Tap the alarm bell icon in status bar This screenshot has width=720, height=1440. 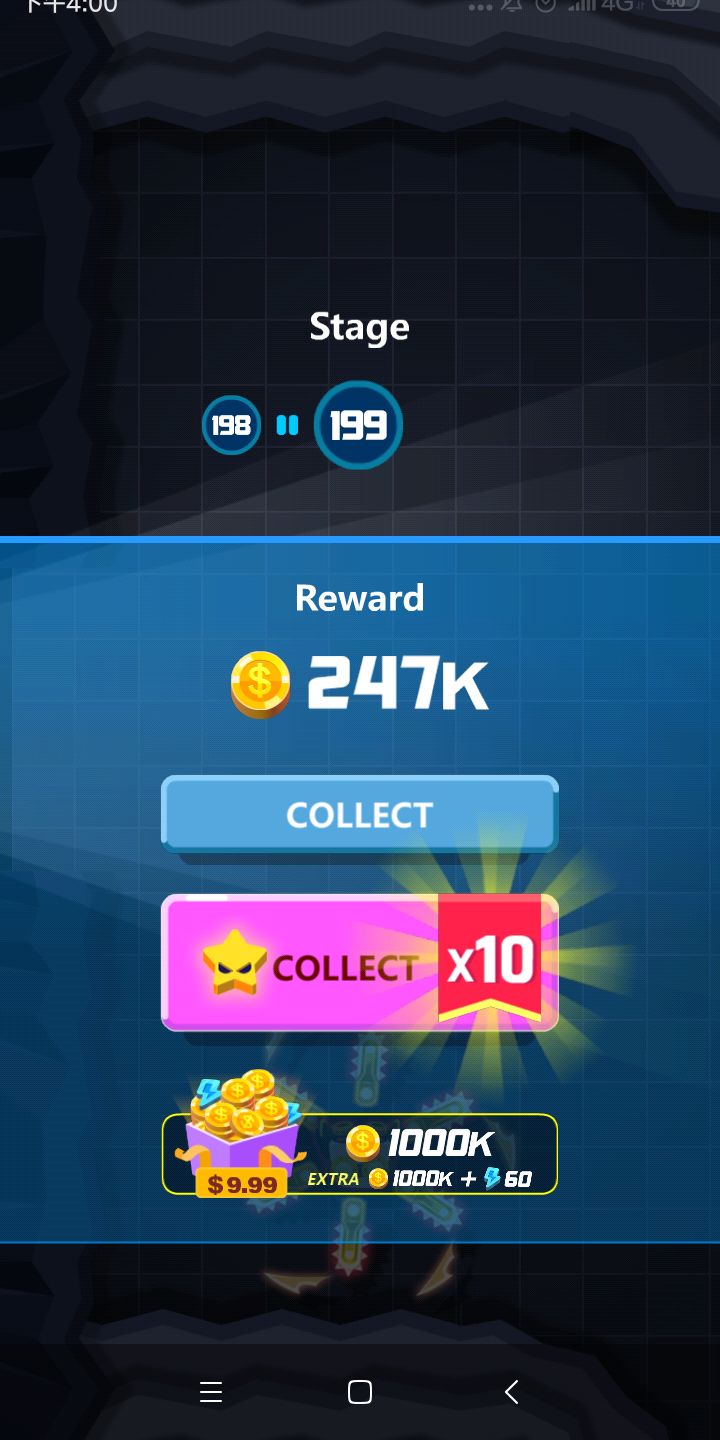pos(512,9)
